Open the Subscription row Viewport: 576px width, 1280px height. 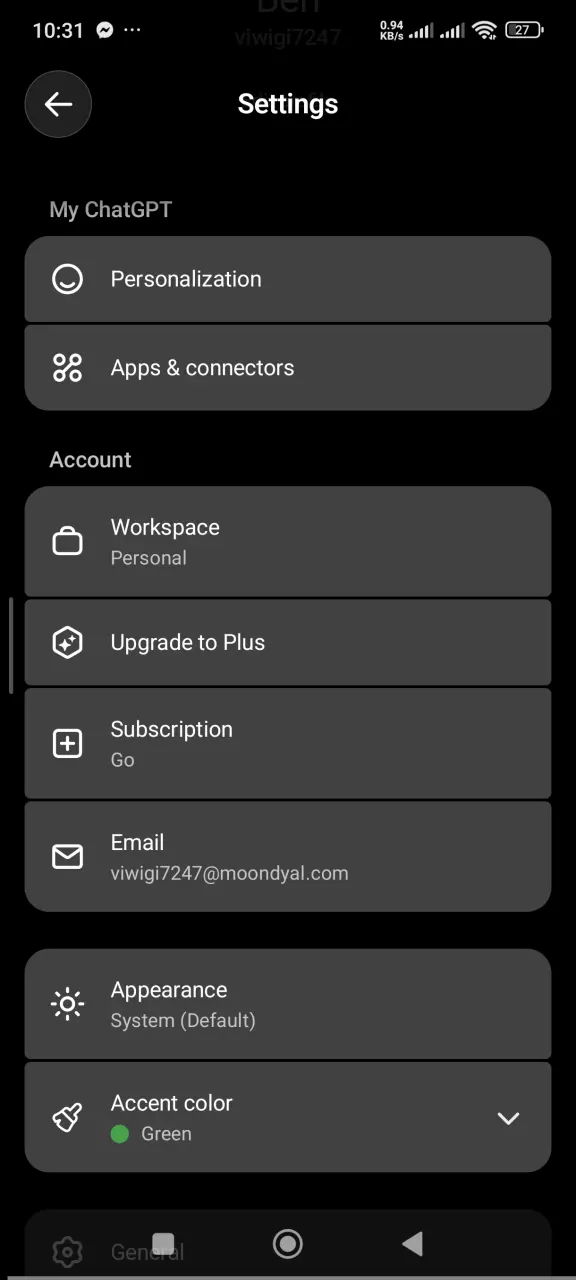click(x=288, y=743)
